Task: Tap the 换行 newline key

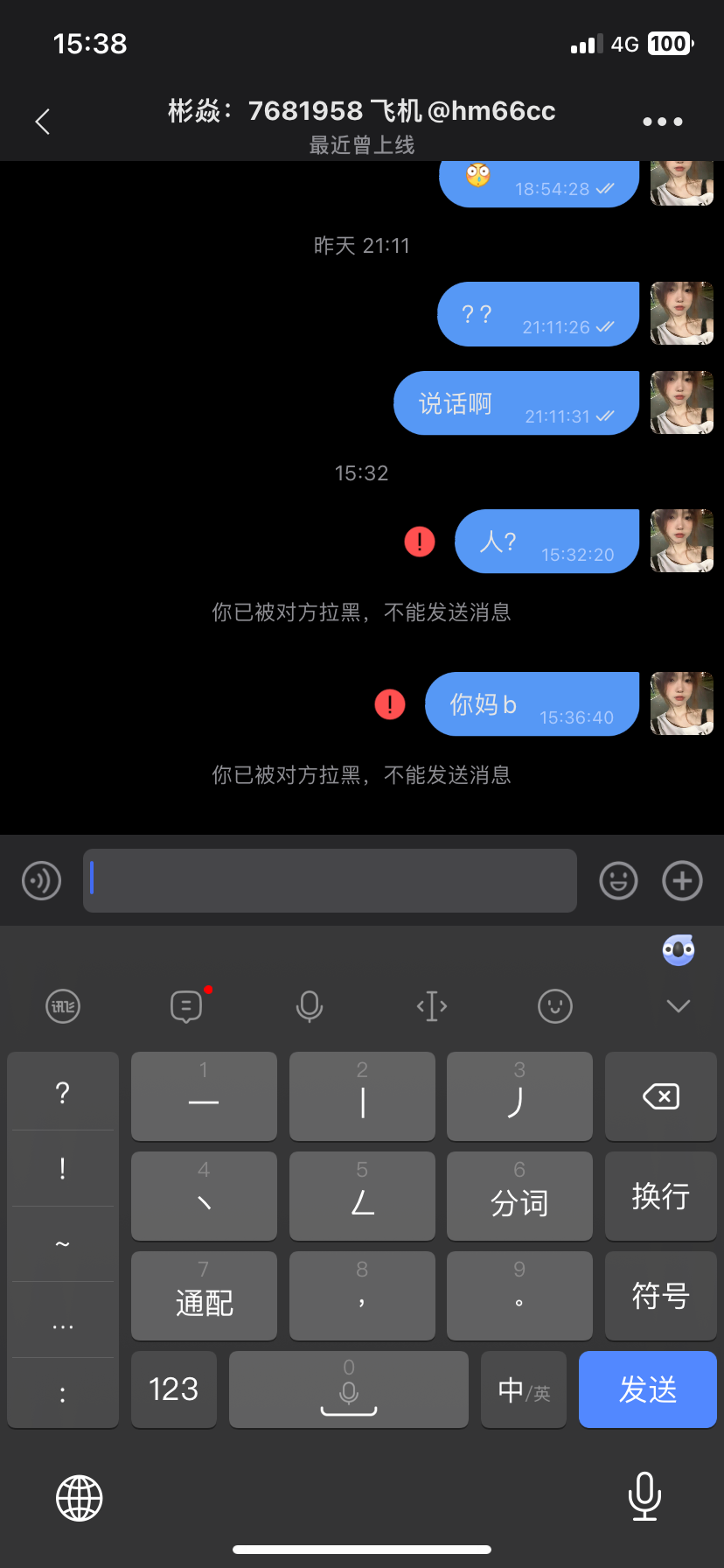Action: click(x=660, y=1196)
